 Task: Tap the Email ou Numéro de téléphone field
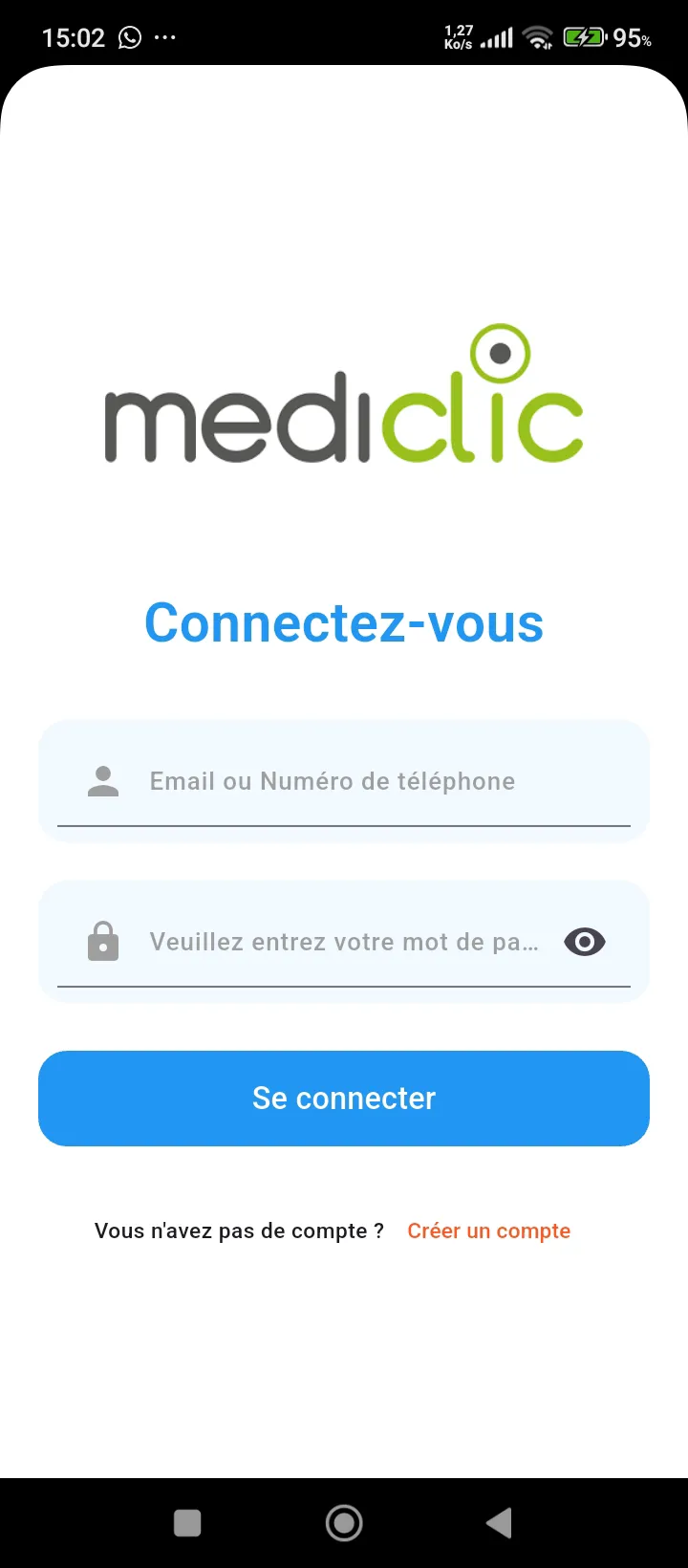pyautogui.click(x=344, y=781)
